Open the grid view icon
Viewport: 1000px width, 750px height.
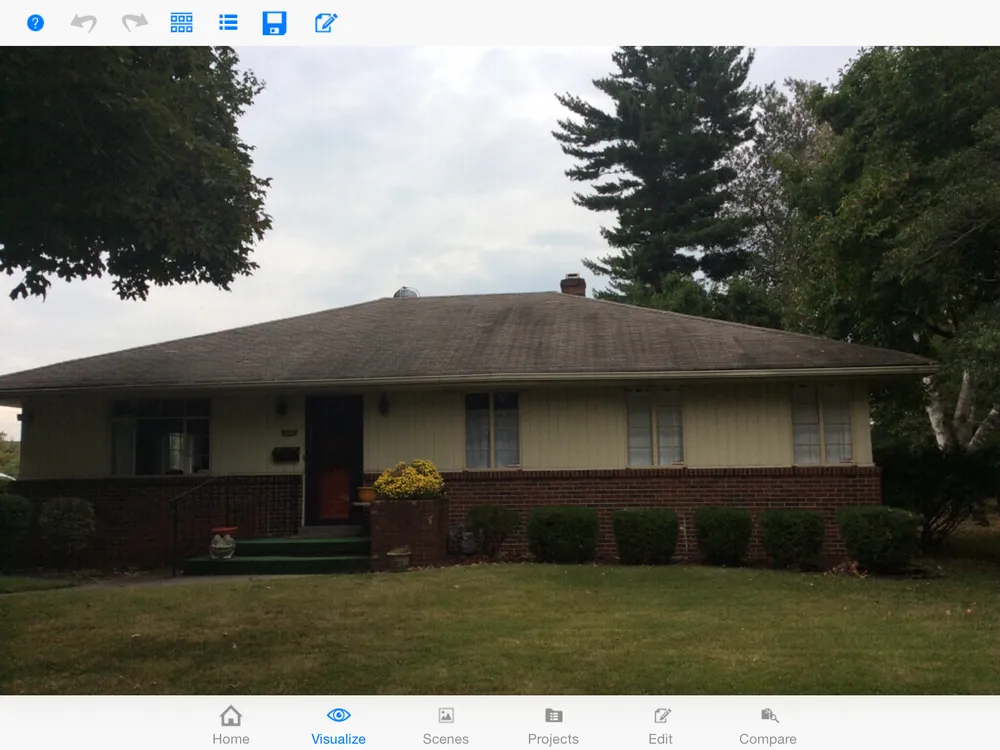[x=181, y=22]
